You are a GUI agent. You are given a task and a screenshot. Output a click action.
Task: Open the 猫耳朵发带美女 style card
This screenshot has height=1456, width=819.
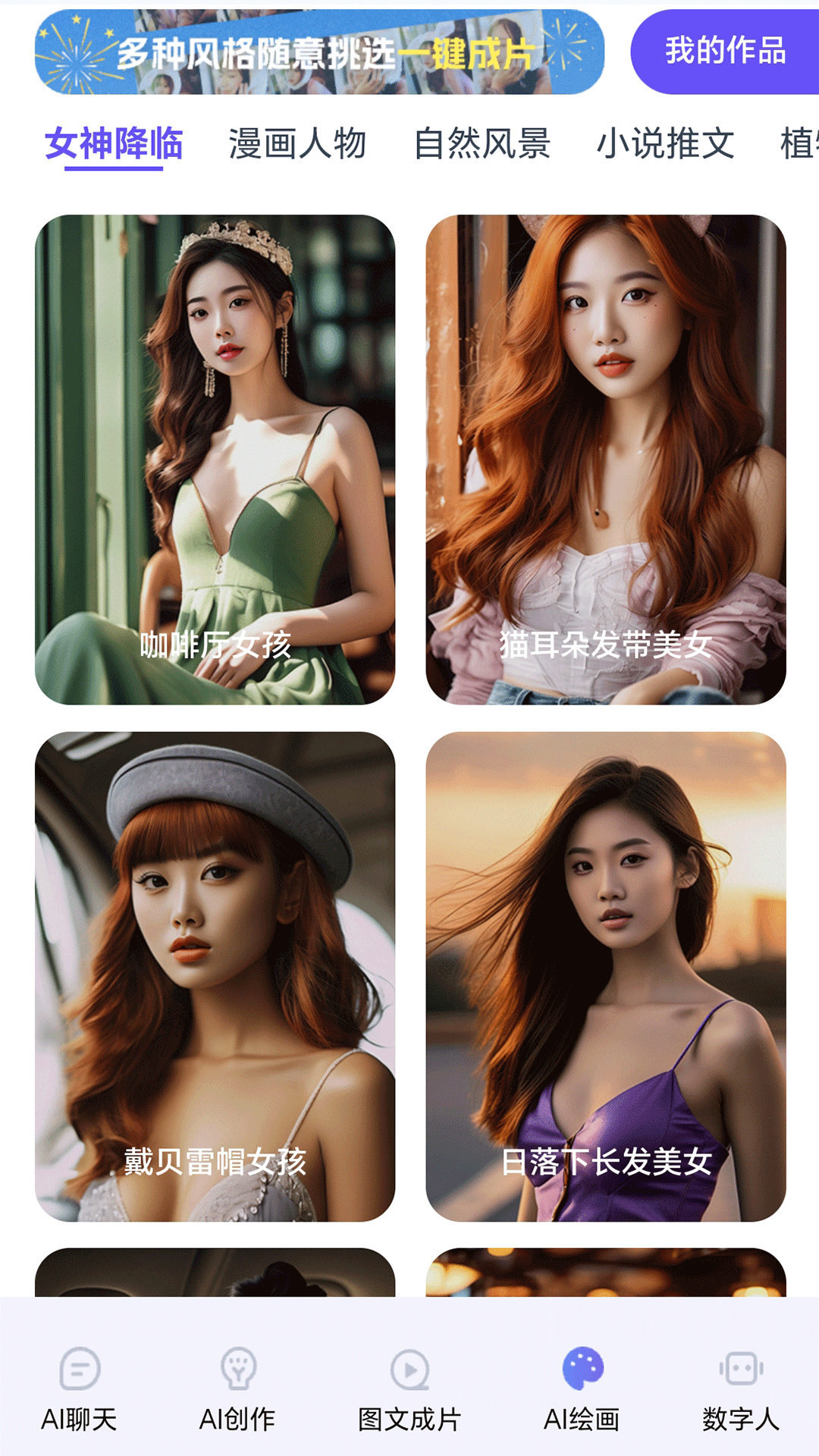pos(606,460)
